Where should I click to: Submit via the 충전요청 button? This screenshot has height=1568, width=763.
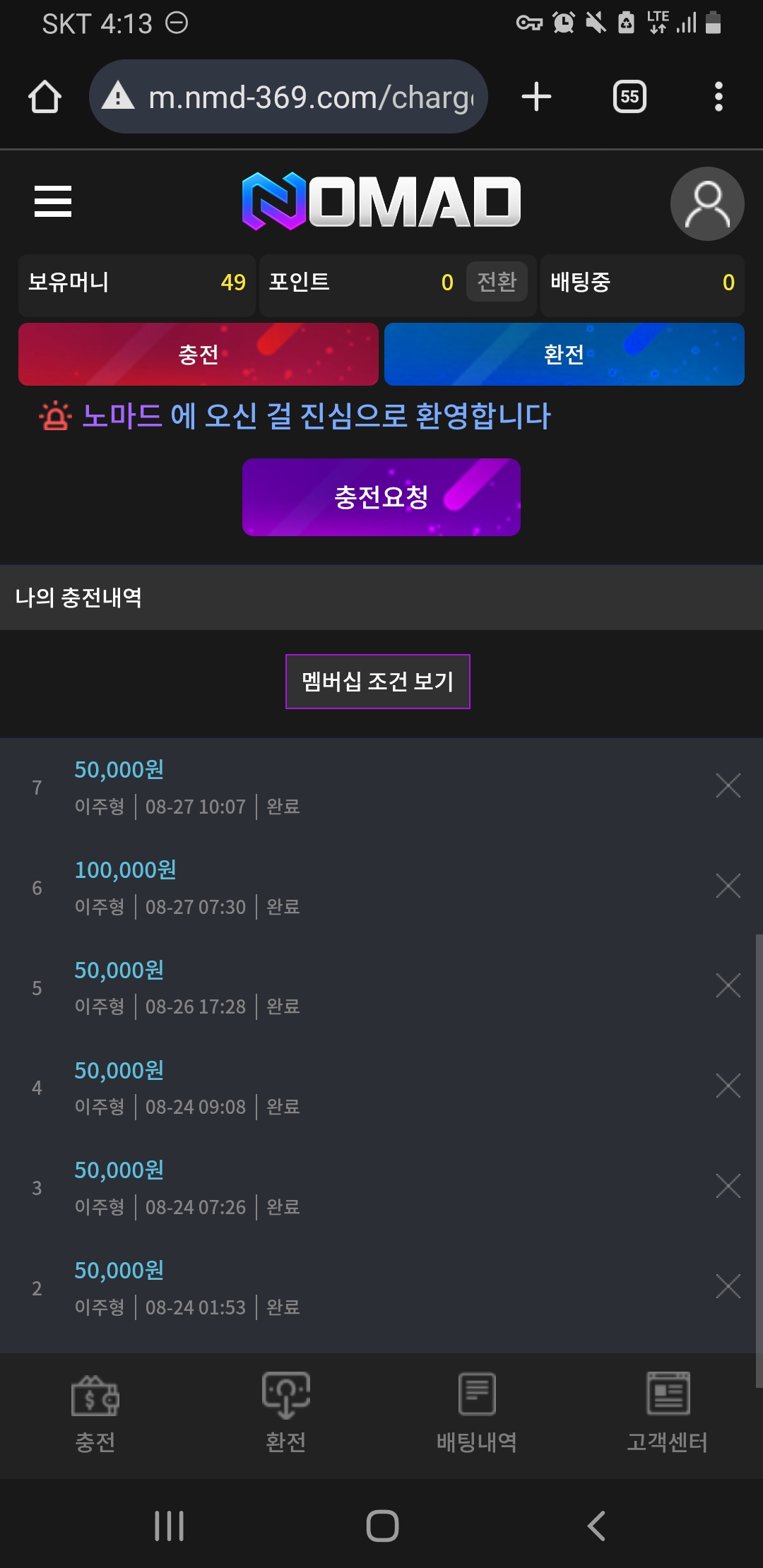[381, 497]
